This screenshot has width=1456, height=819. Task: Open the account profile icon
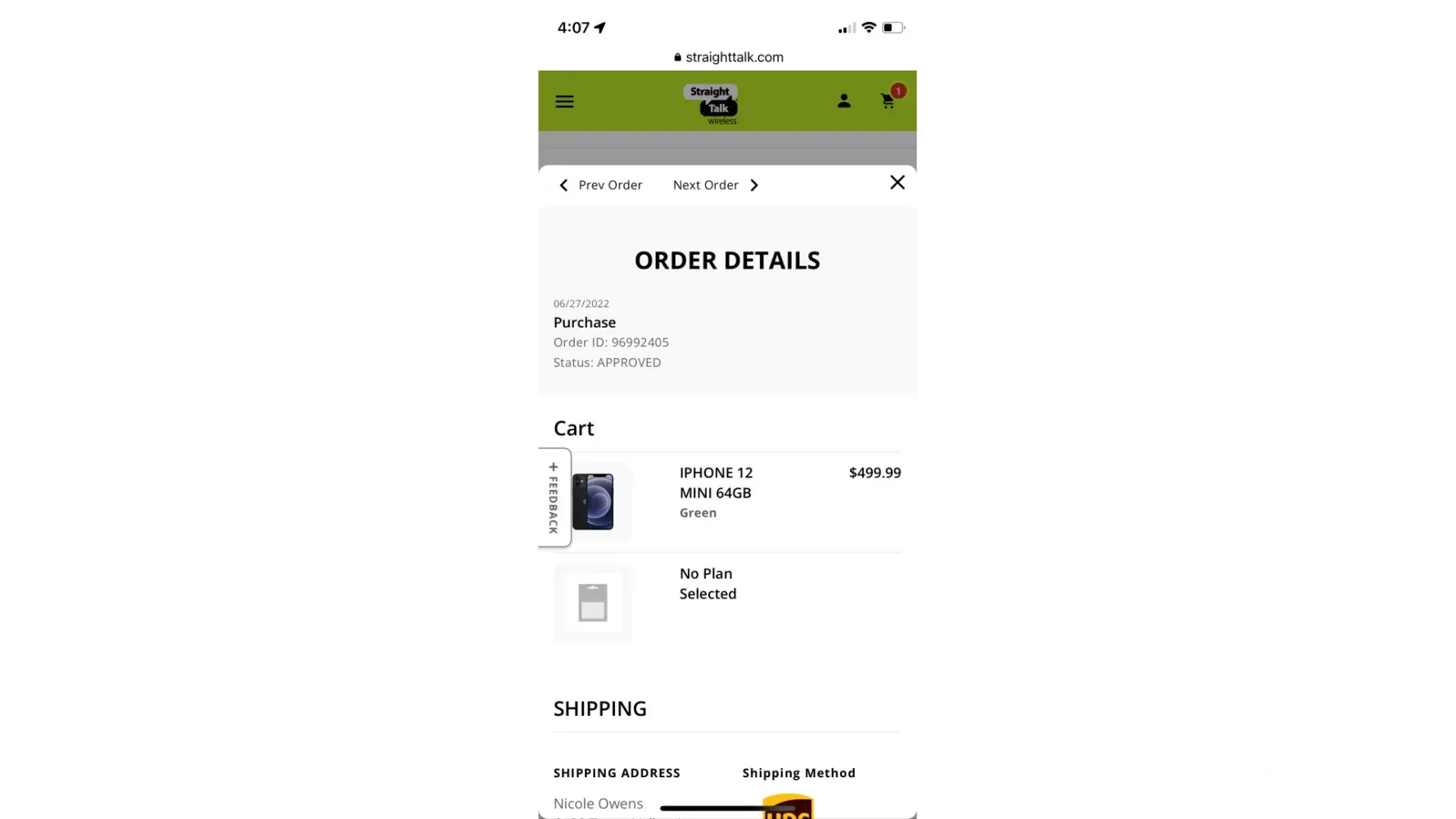(x=843, y=101)
